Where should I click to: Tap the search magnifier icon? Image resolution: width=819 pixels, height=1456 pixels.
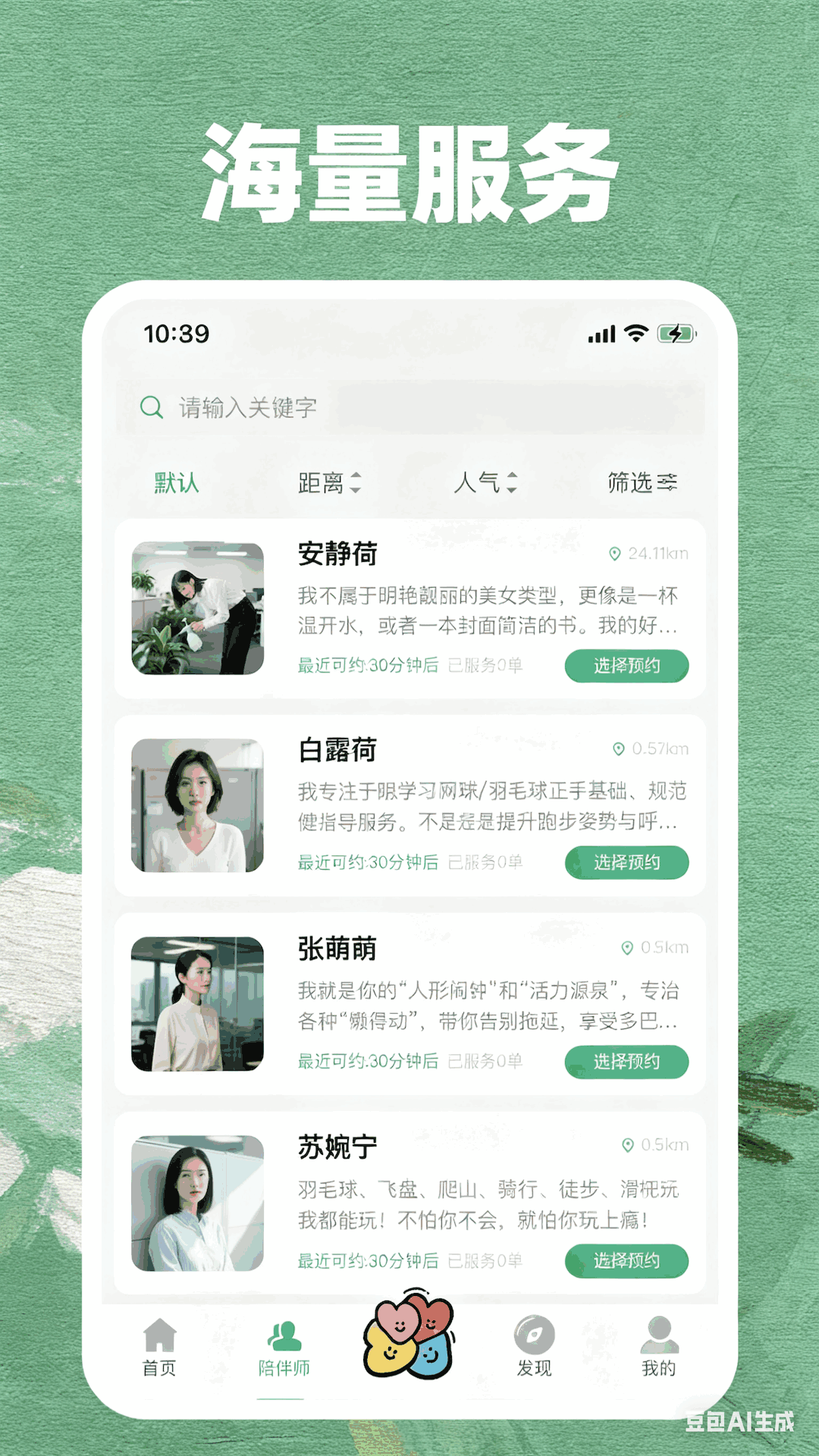tap(152, 407)
